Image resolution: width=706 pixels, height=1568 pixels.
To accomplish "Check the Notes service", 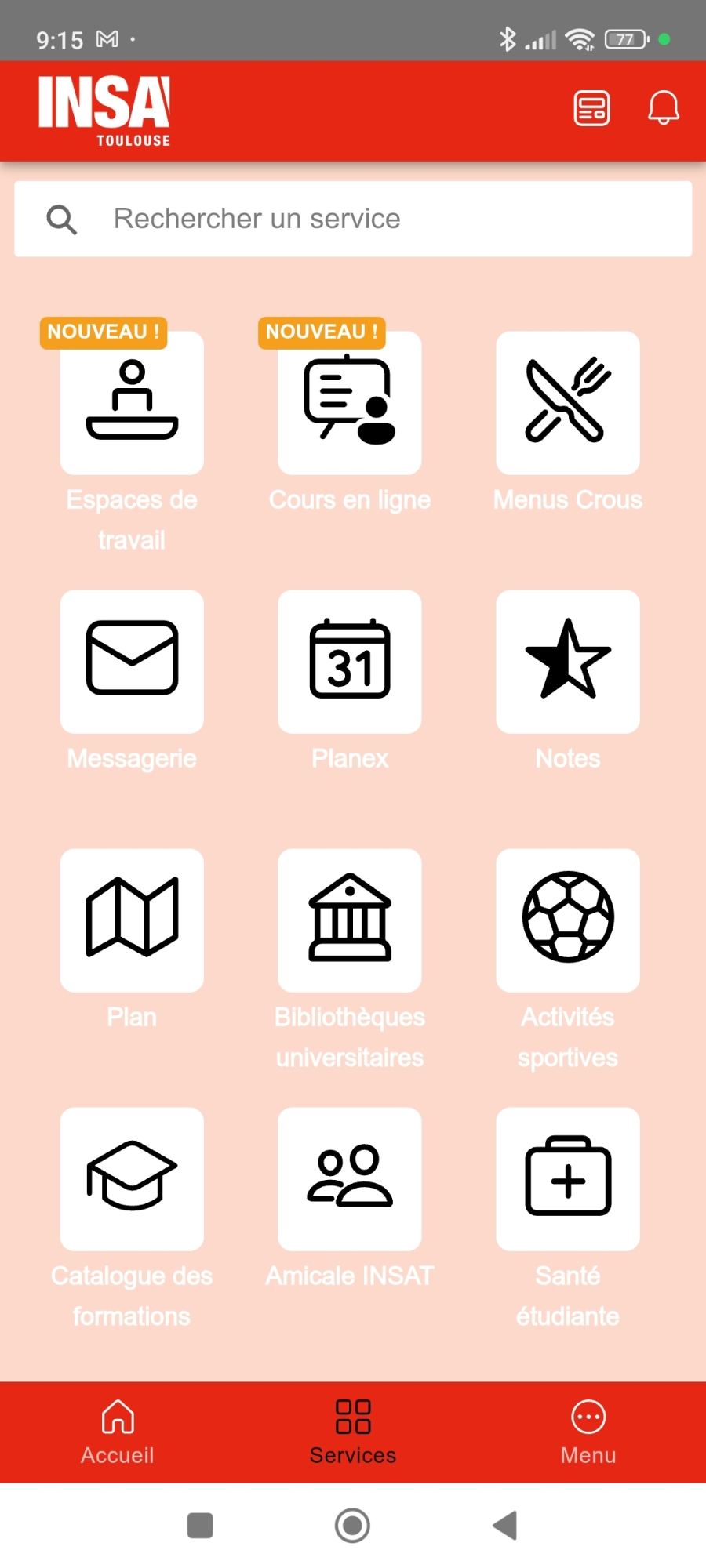I will [x=568, y=662].
